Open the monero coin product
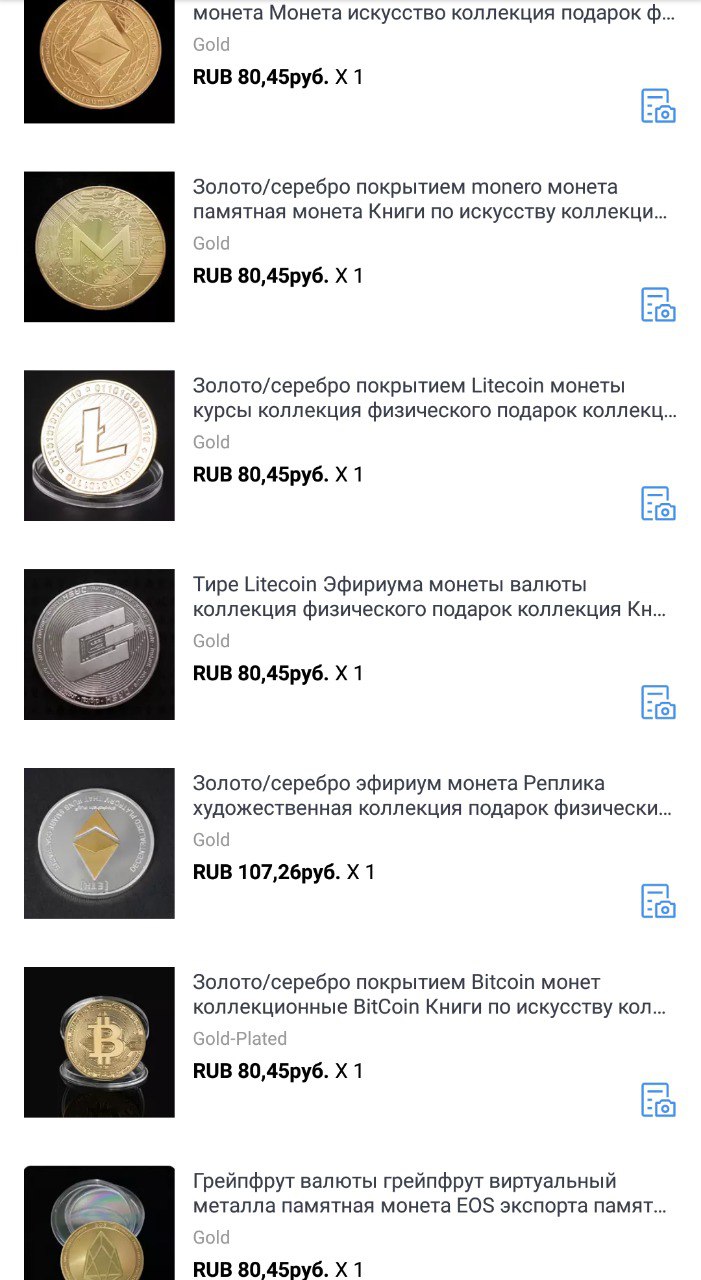 429,199
